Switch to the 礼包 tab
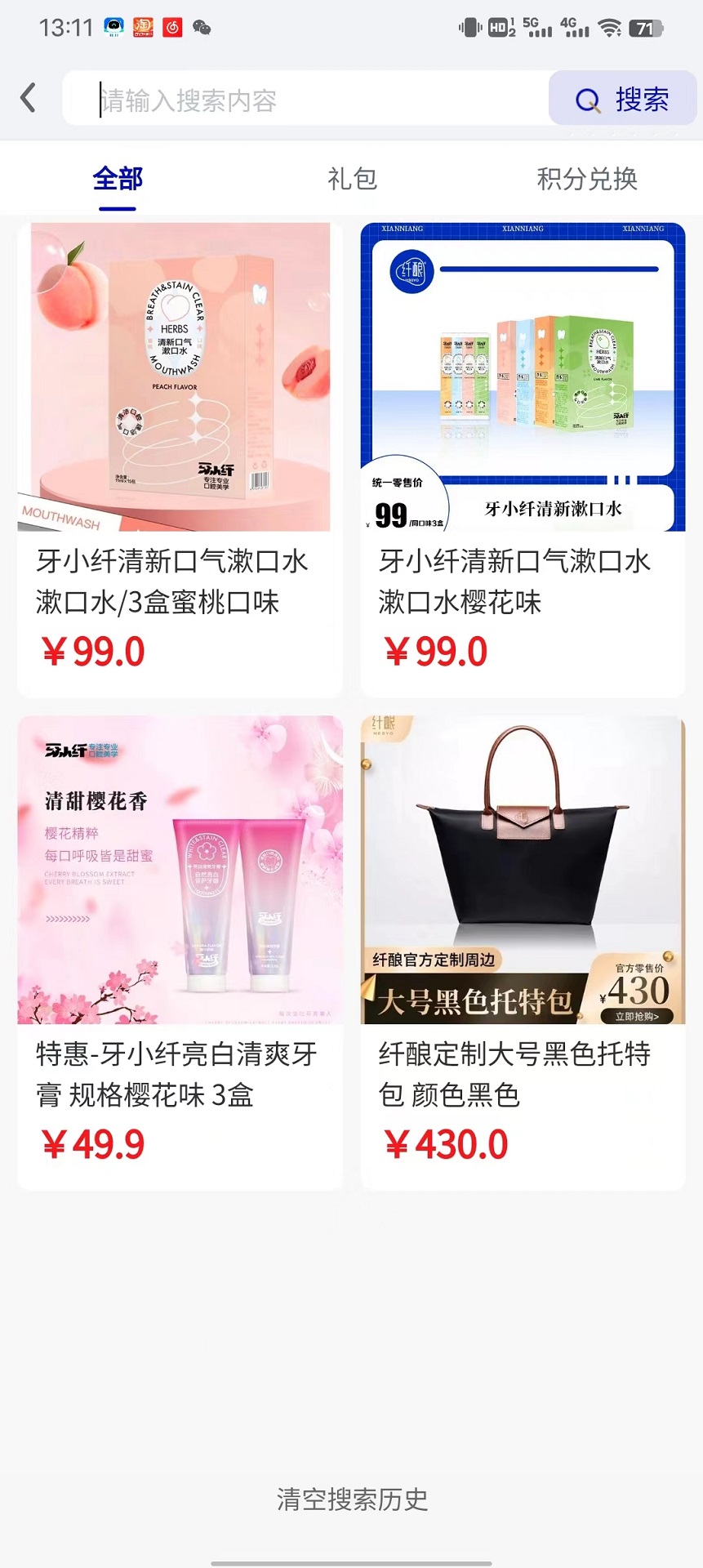Viewport: 703px width, 1568px height. [x=352, y=179]
